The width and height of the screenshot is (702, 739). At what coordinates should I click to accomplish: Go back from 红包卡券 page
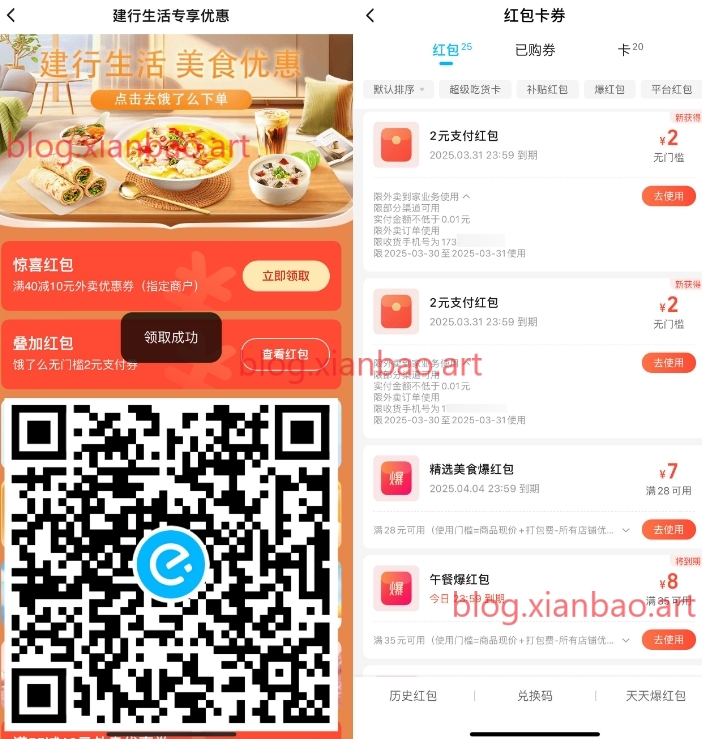370,16
